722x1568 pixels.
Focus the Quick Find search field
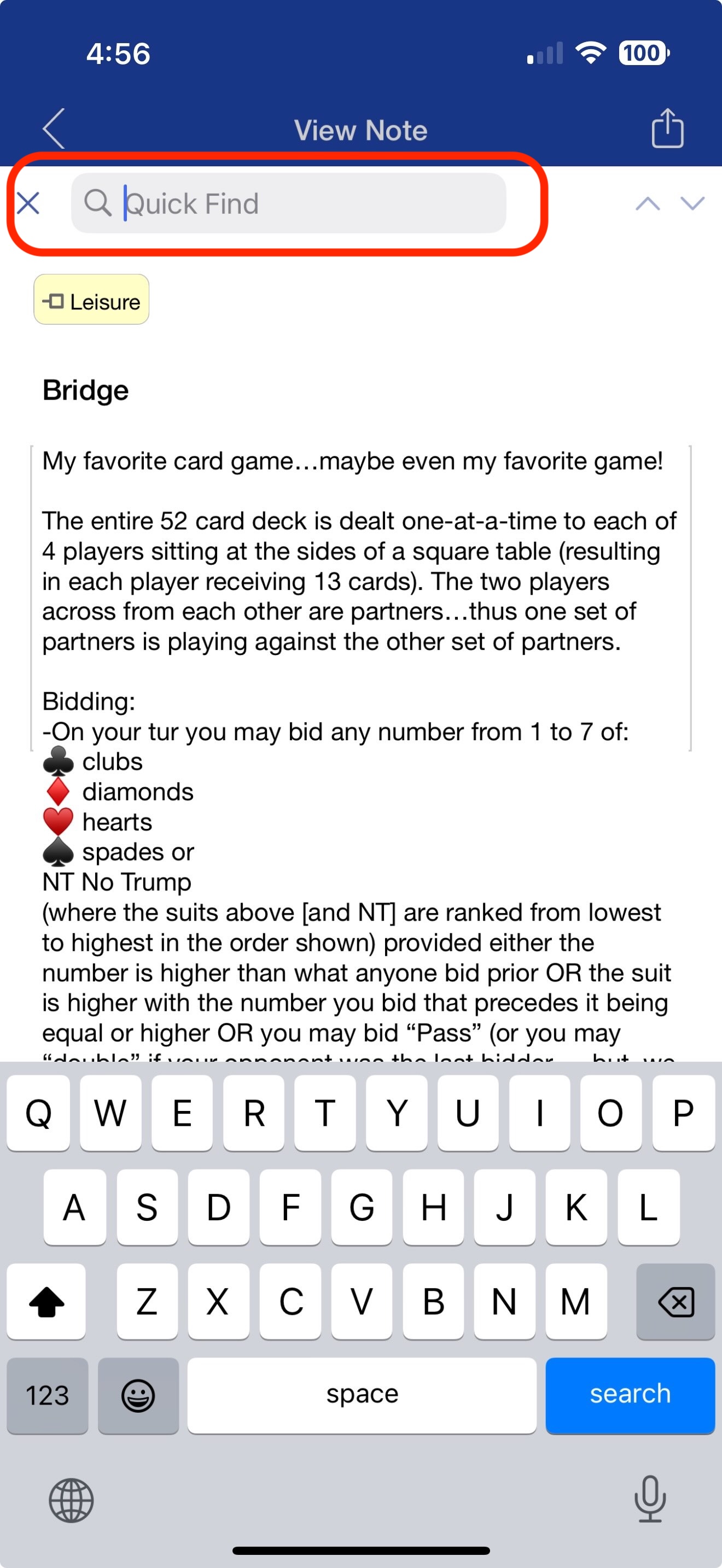tap(289, 203)
